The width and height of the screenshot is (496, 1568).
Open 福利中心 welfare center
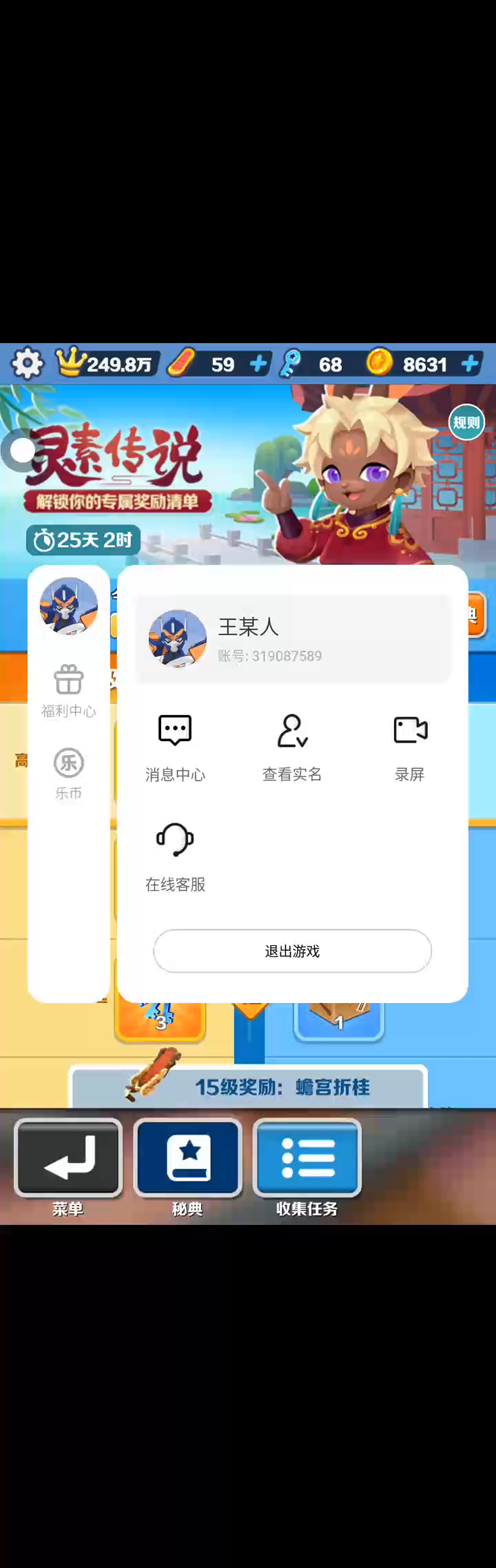68,691
